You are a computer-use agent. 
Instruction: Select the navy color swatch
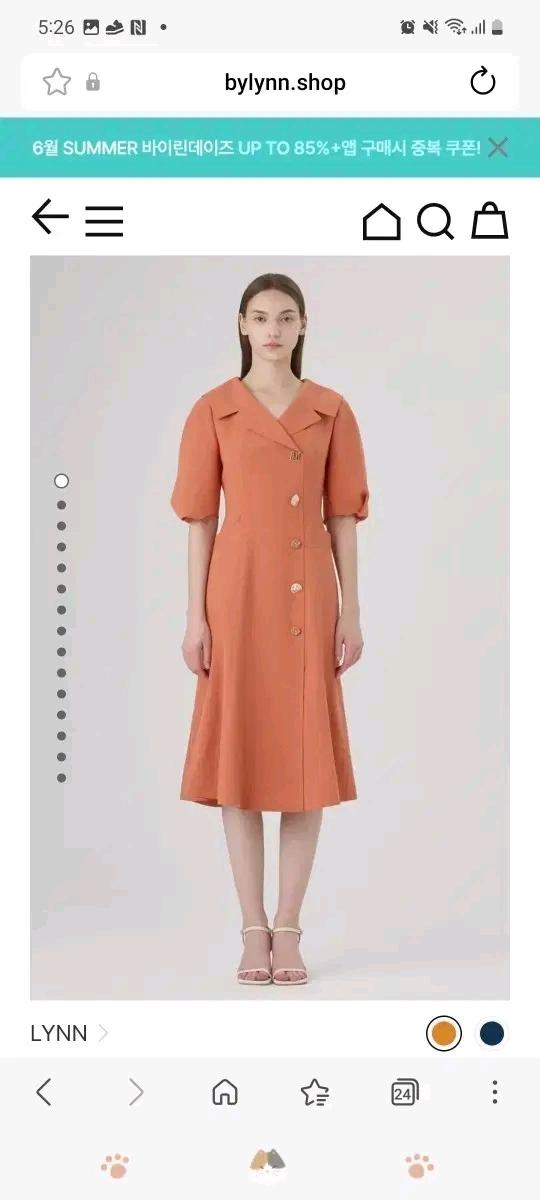tap(492, 1033)
